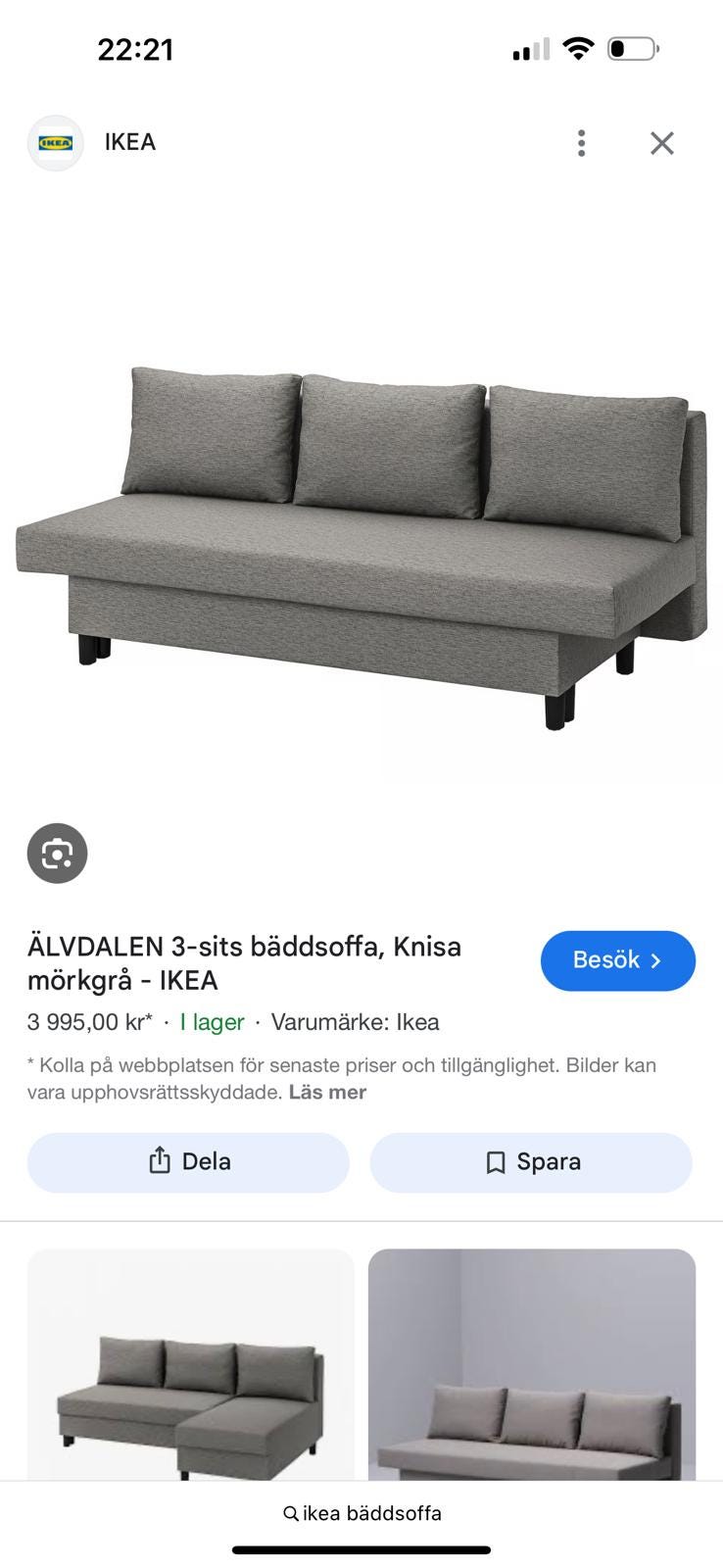This screenshot has height=1568, width=723.
Task: Tap the cellular signal bars indicator
Action: 526,47
